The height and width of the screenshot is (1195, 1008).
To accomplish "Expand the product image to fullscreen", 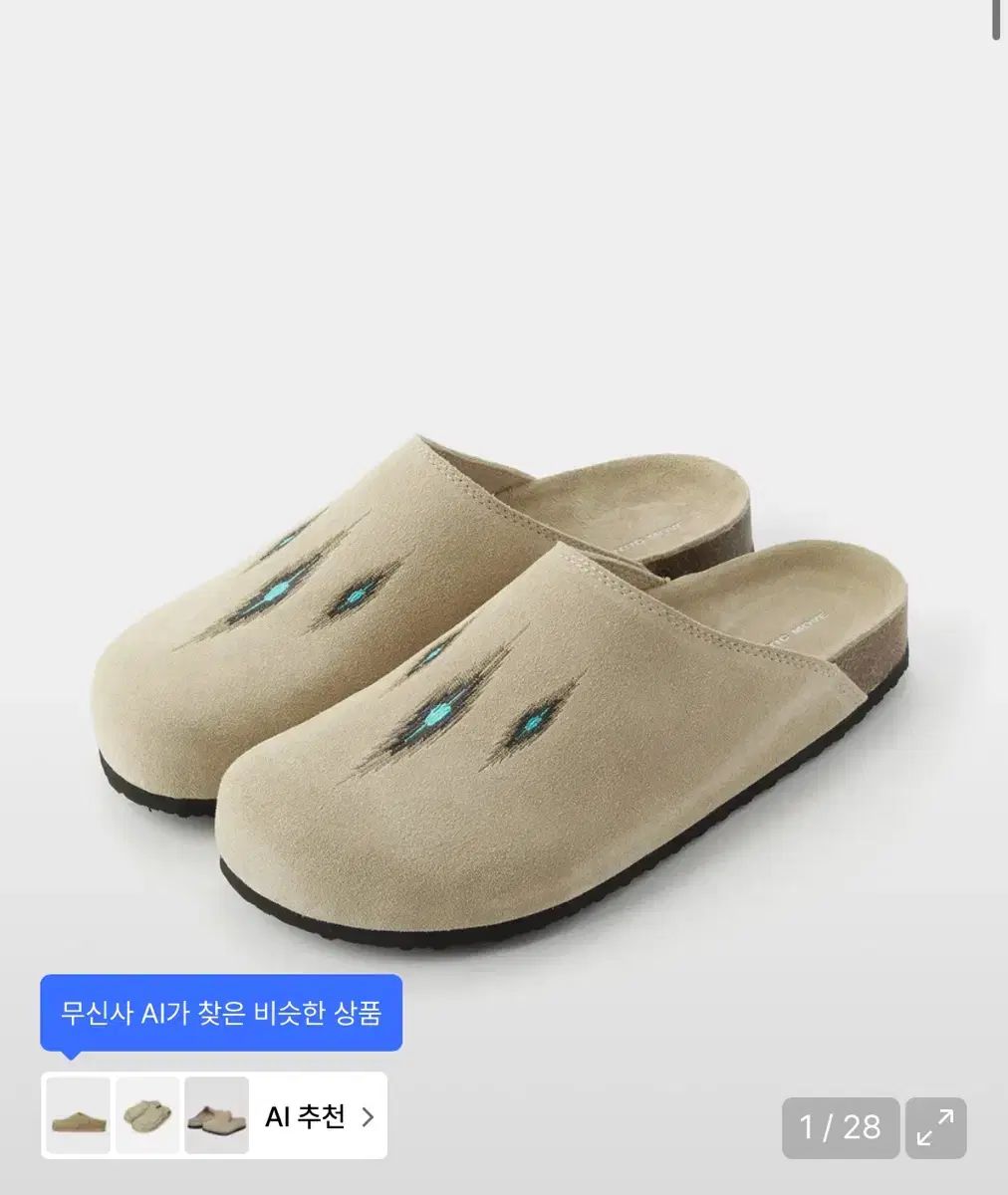I will tap(935, 1127).
